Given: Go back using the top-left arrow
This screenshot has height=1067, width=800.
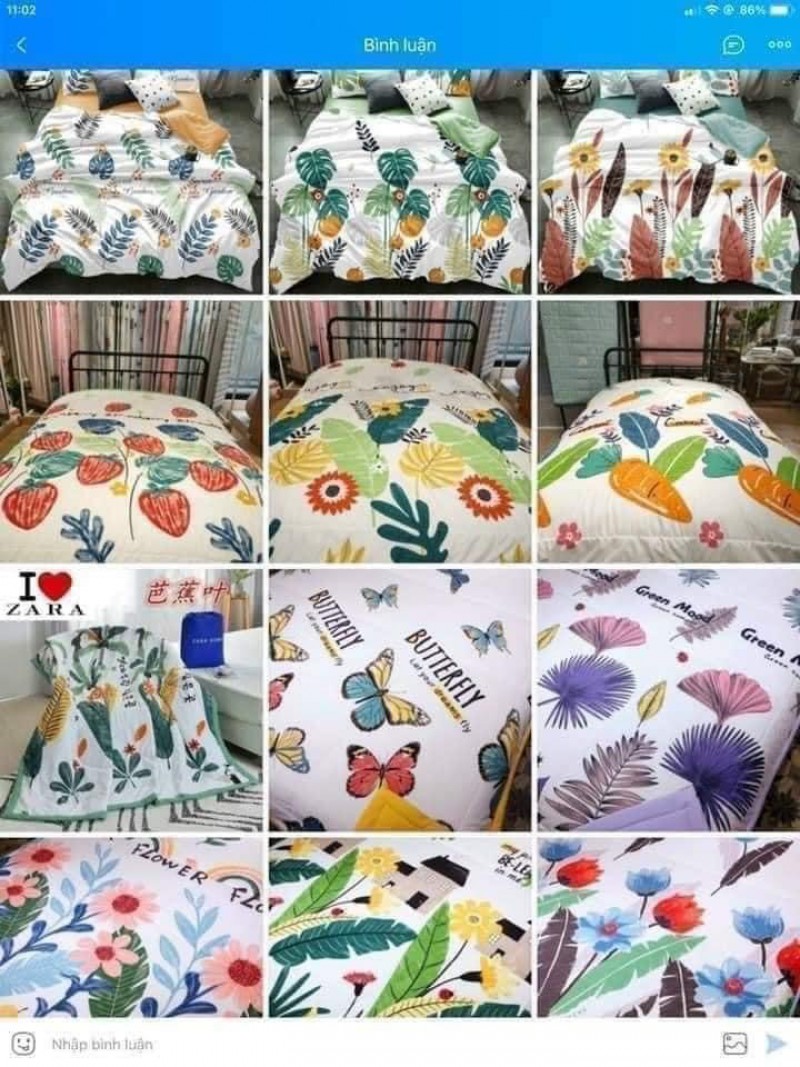Looking at the screenshot, I should pos(22,45).
